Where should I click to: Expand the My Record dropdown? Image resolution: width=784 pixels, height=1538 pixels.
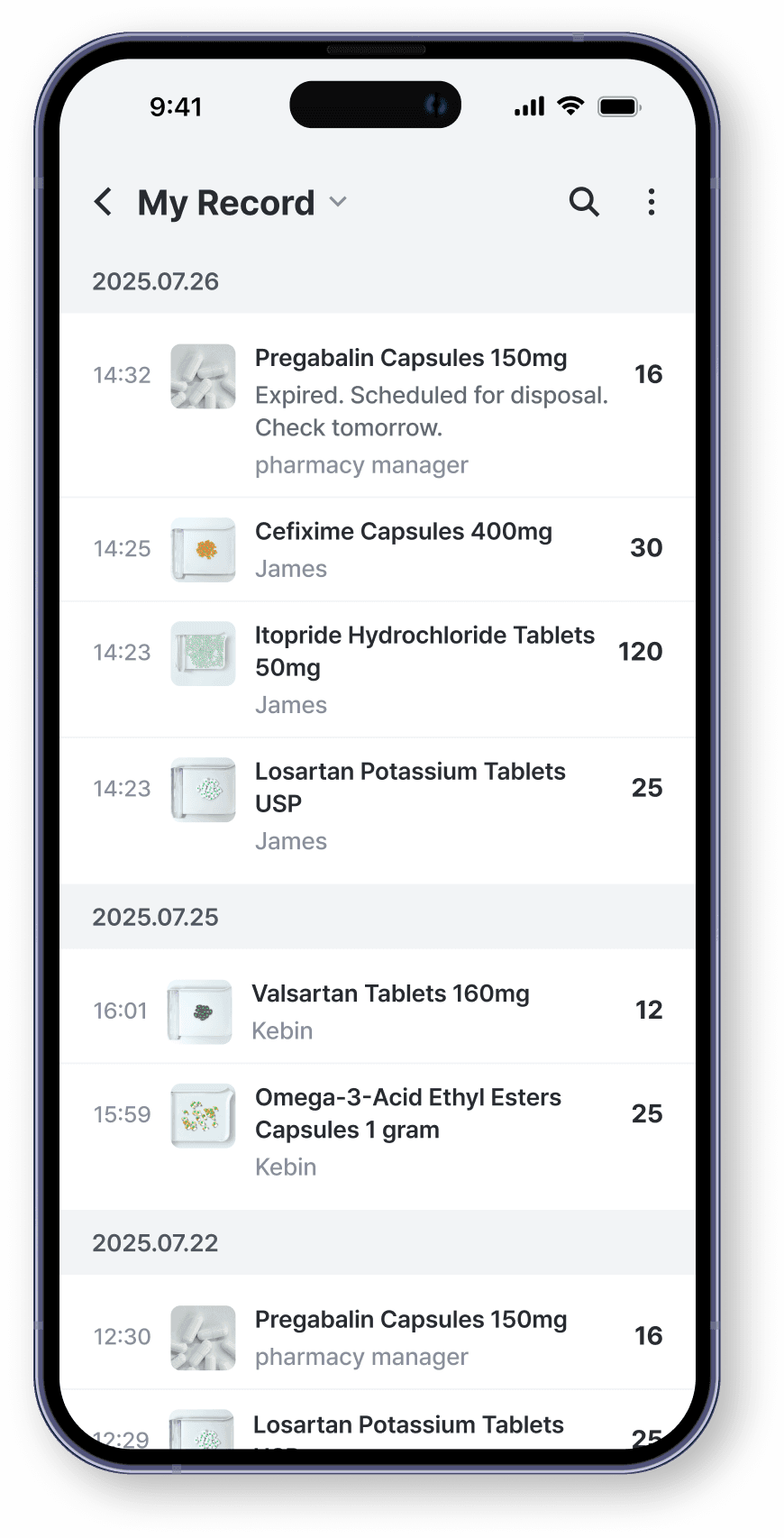[x=337, y=202]
